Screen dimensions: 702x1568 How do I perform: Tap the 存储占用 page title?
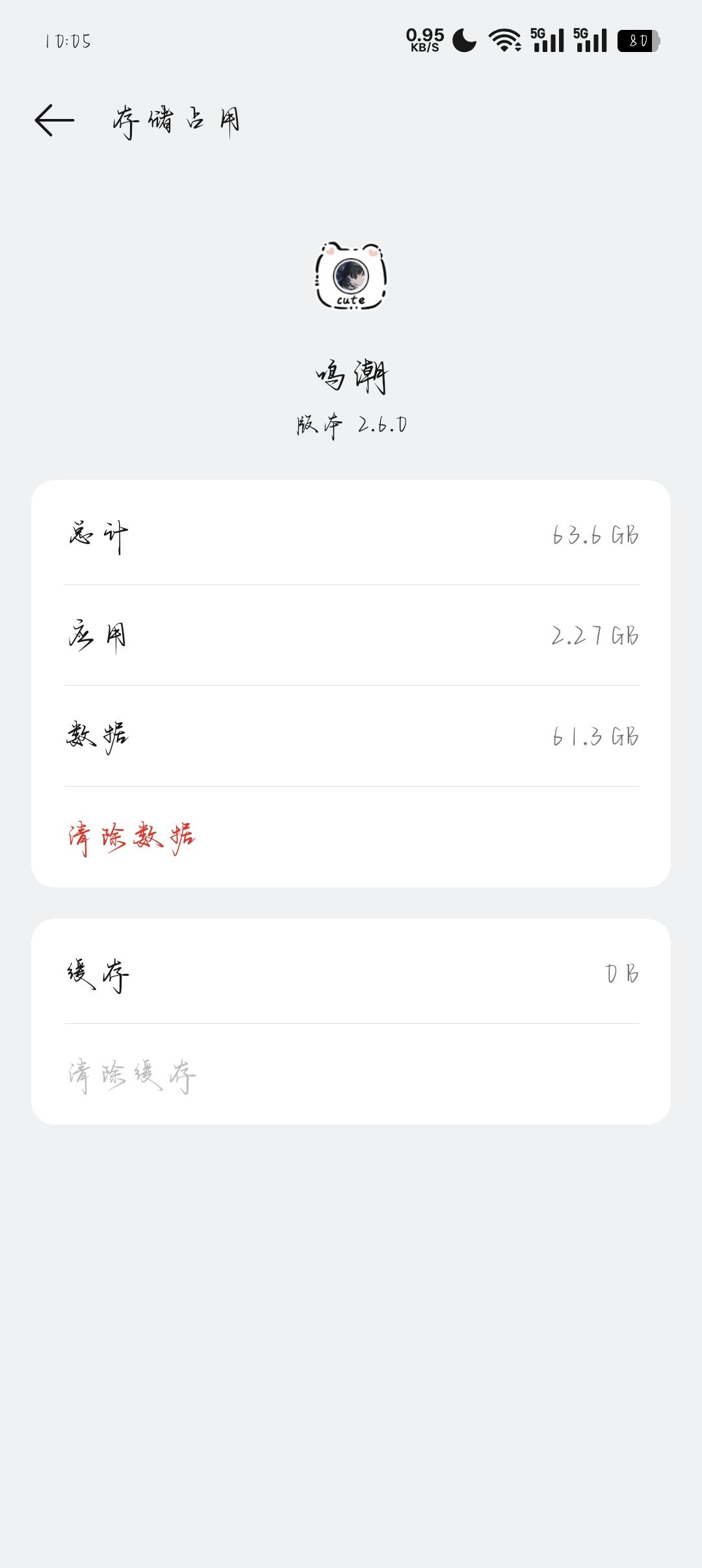(x=175, y=120)
